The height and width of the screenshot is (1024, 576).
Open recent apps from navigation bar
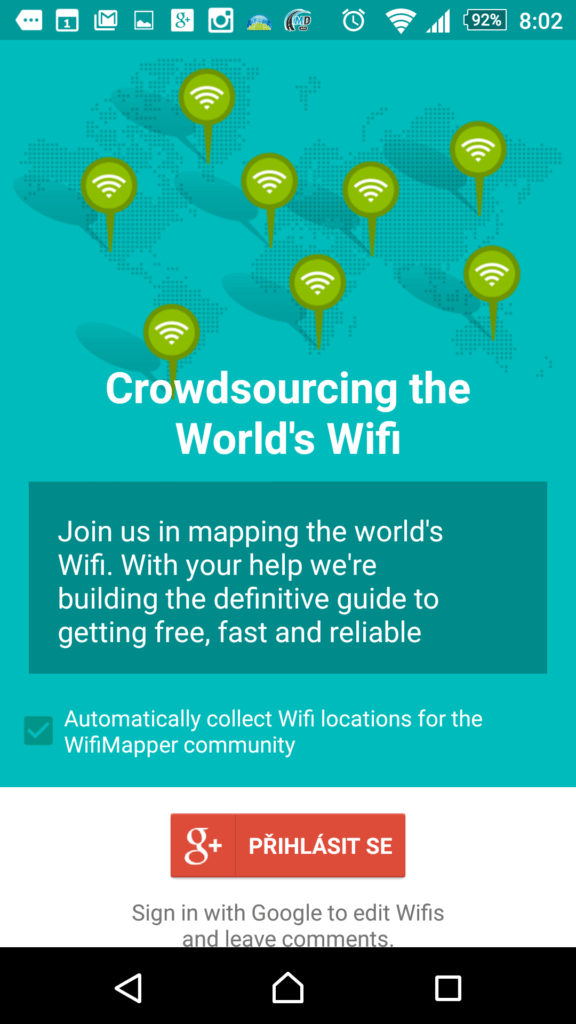click(x=448, y=988)
